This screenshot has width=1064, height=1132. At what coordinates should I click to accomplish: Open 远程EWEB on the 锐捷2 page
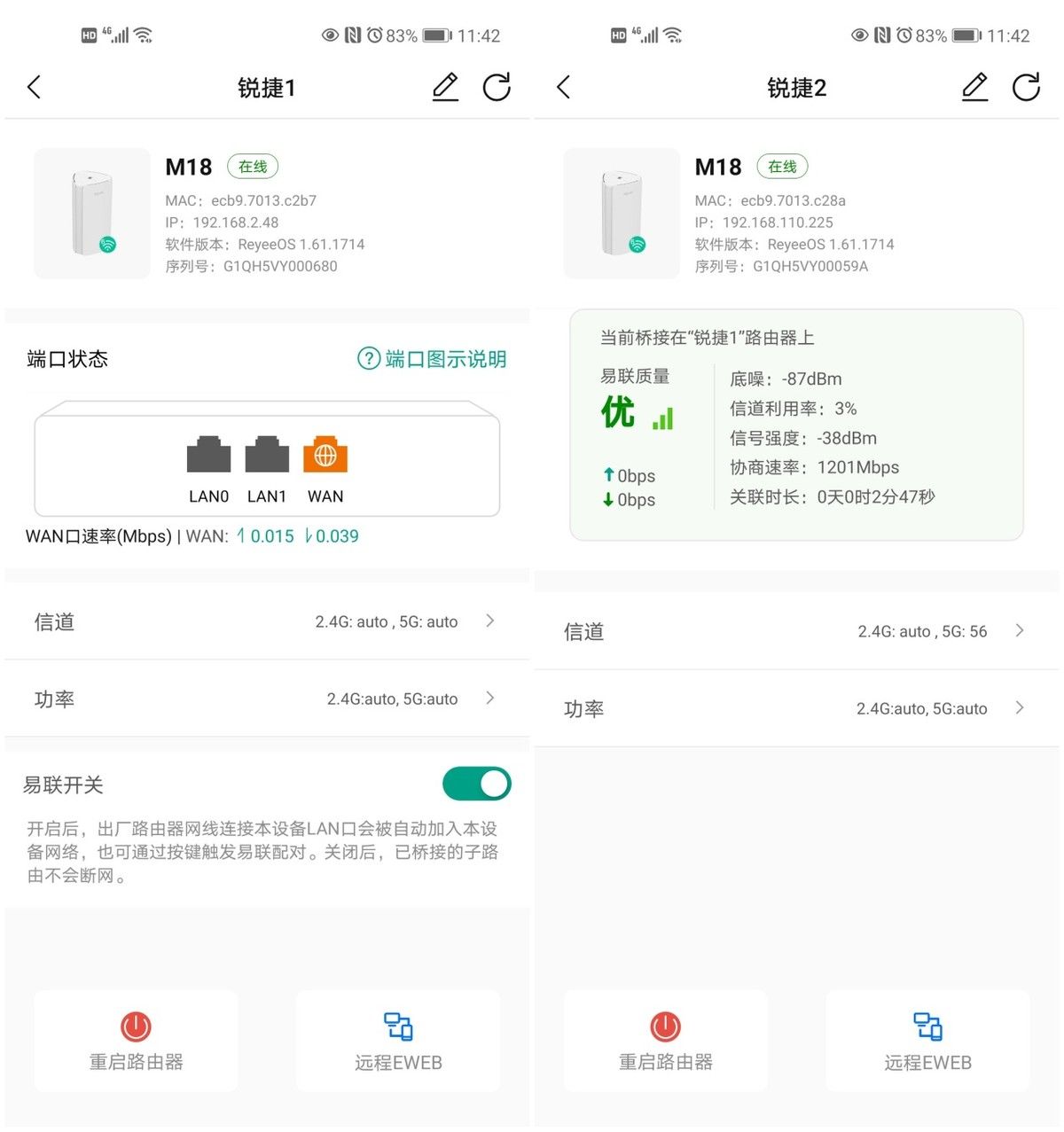[927, 1041]
